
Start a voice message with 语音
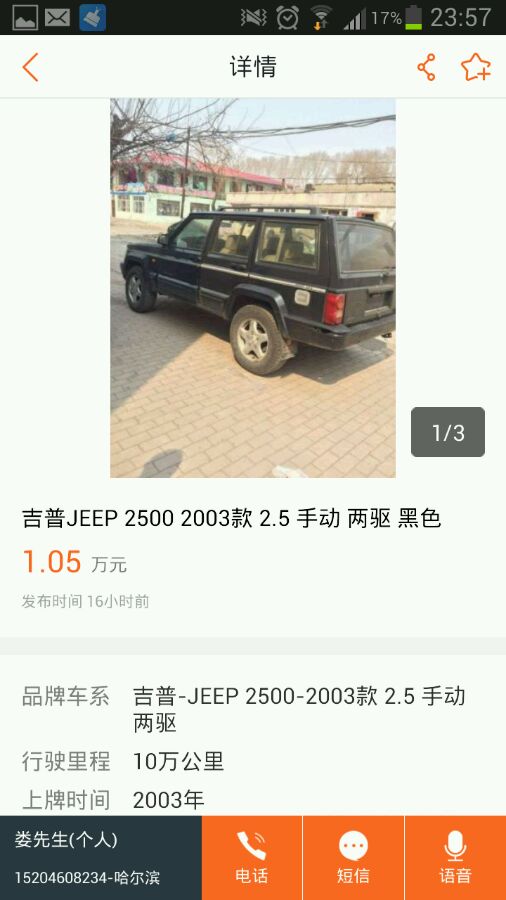456,858
